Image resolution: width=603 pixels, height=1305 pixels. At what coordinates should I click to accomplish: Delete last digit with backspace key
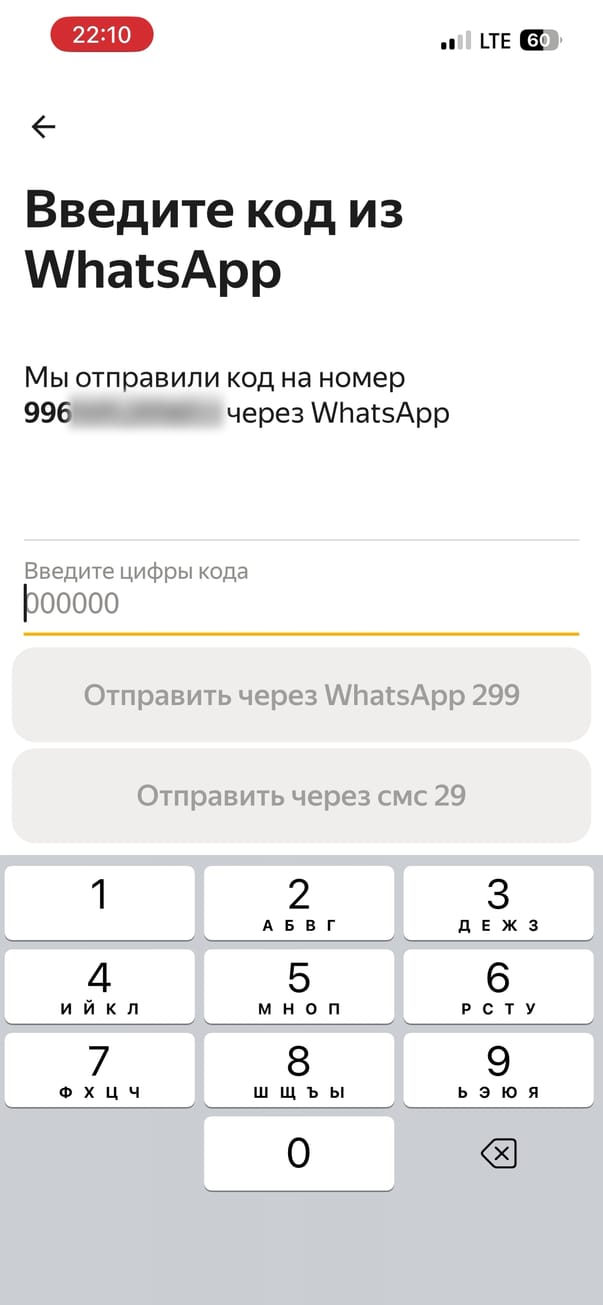click(x=498, y=1155)
